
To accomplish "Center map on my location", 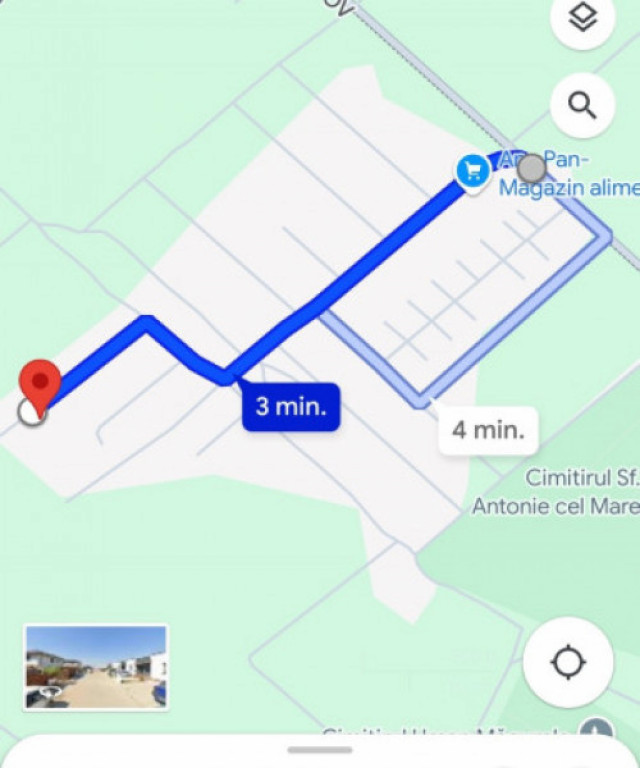I will [569, 662].
